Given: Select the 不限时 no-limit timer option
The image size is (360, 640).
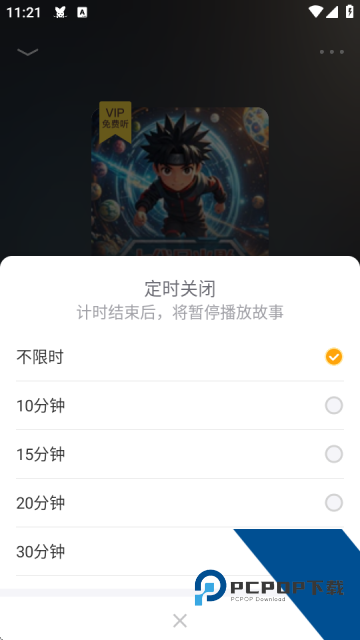Looking at the screenshot, I should [180, 357].
